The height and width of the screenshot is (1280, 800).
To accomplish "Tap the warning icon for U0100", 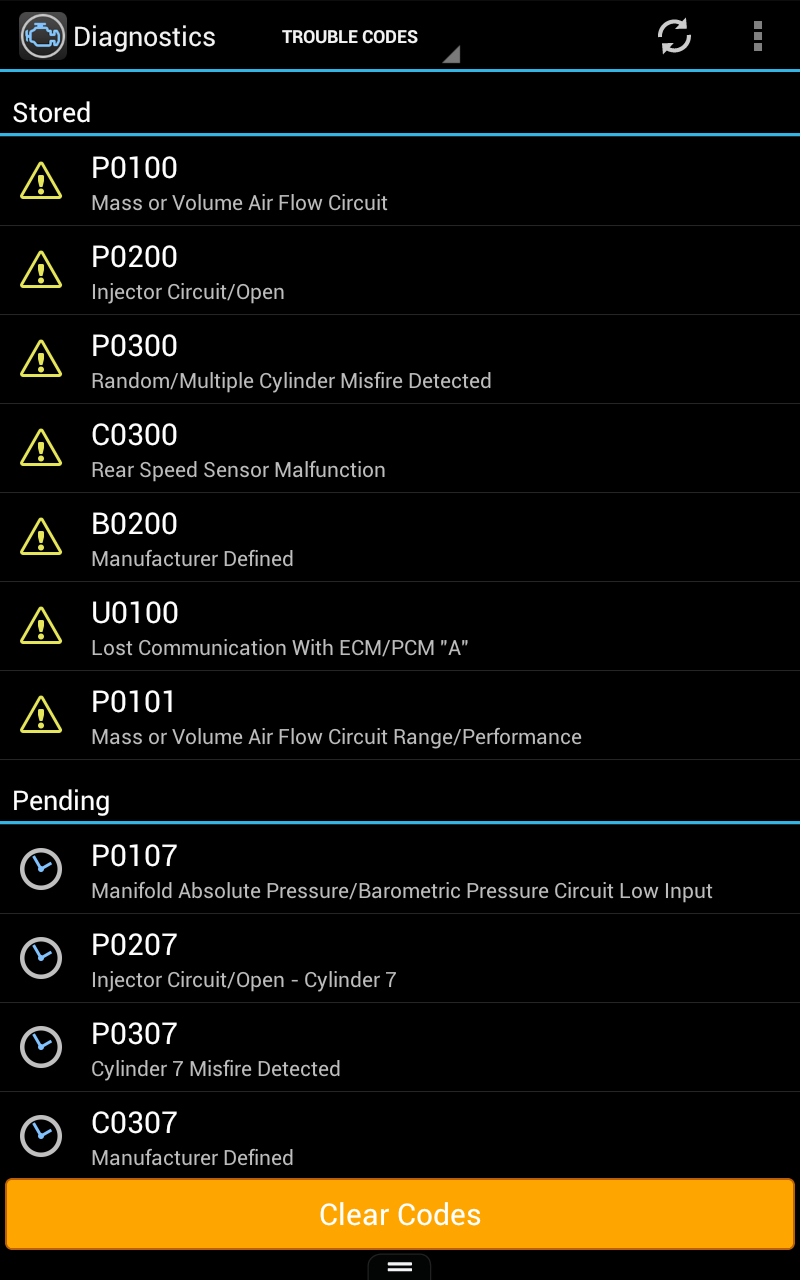I will [41, 626].
